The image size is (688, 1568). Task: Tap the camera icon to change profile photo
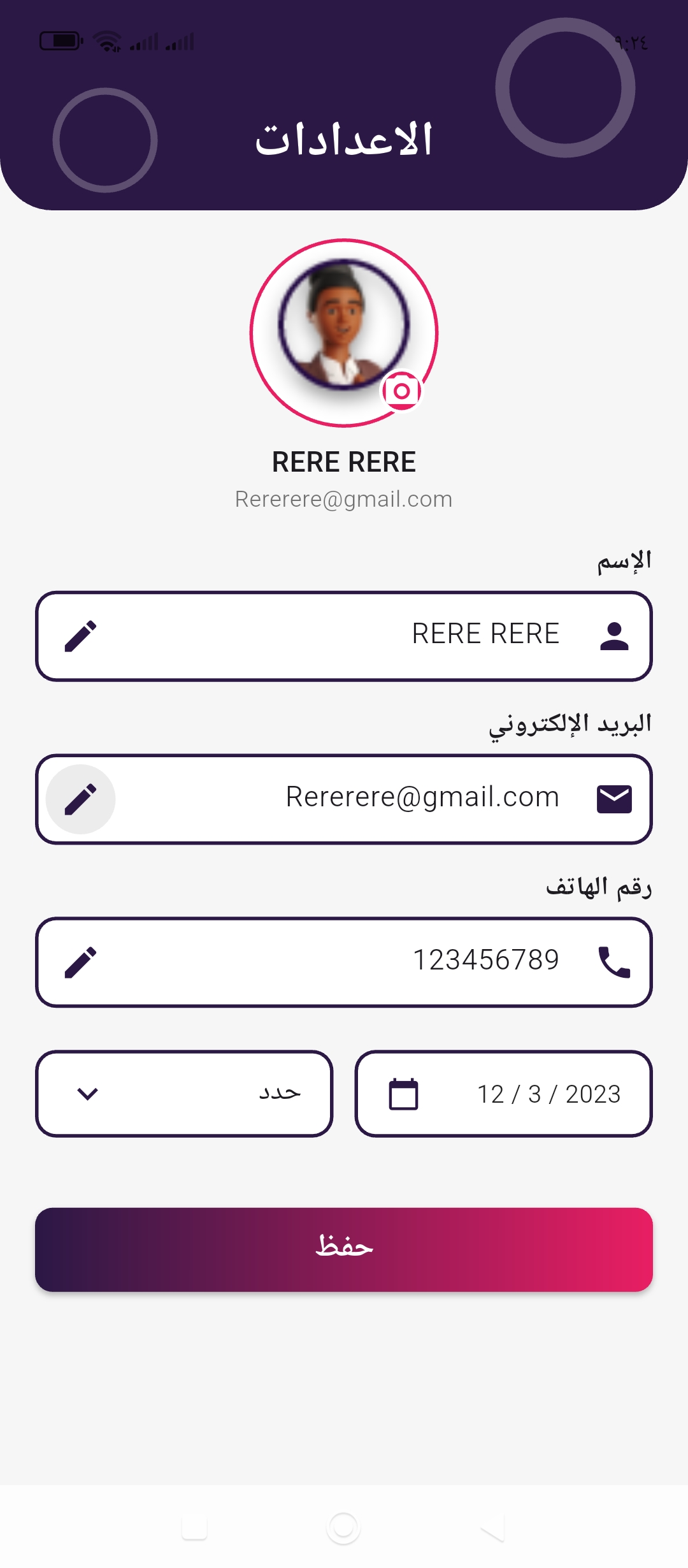401,391
